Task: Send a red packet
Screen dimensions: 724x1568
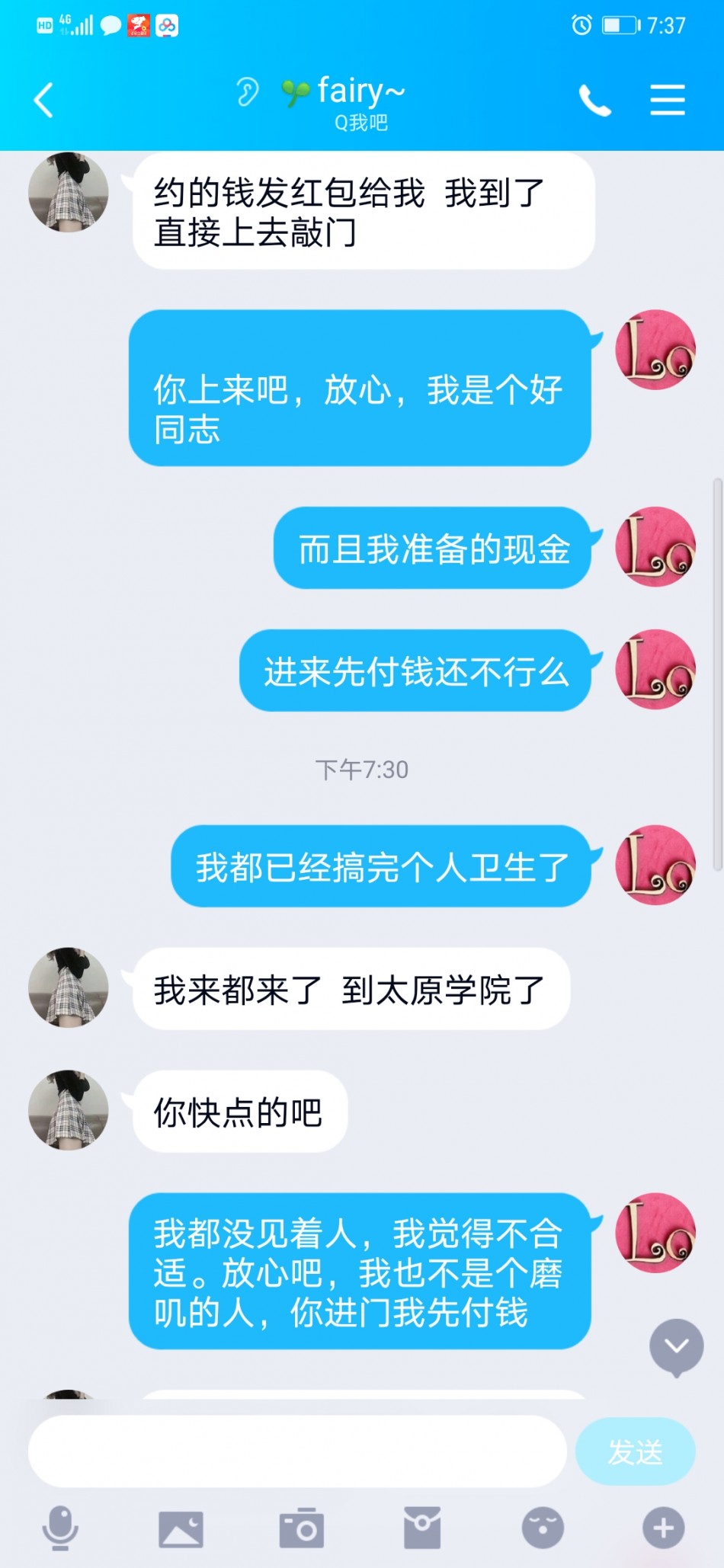Action: tap(422, 1528)
